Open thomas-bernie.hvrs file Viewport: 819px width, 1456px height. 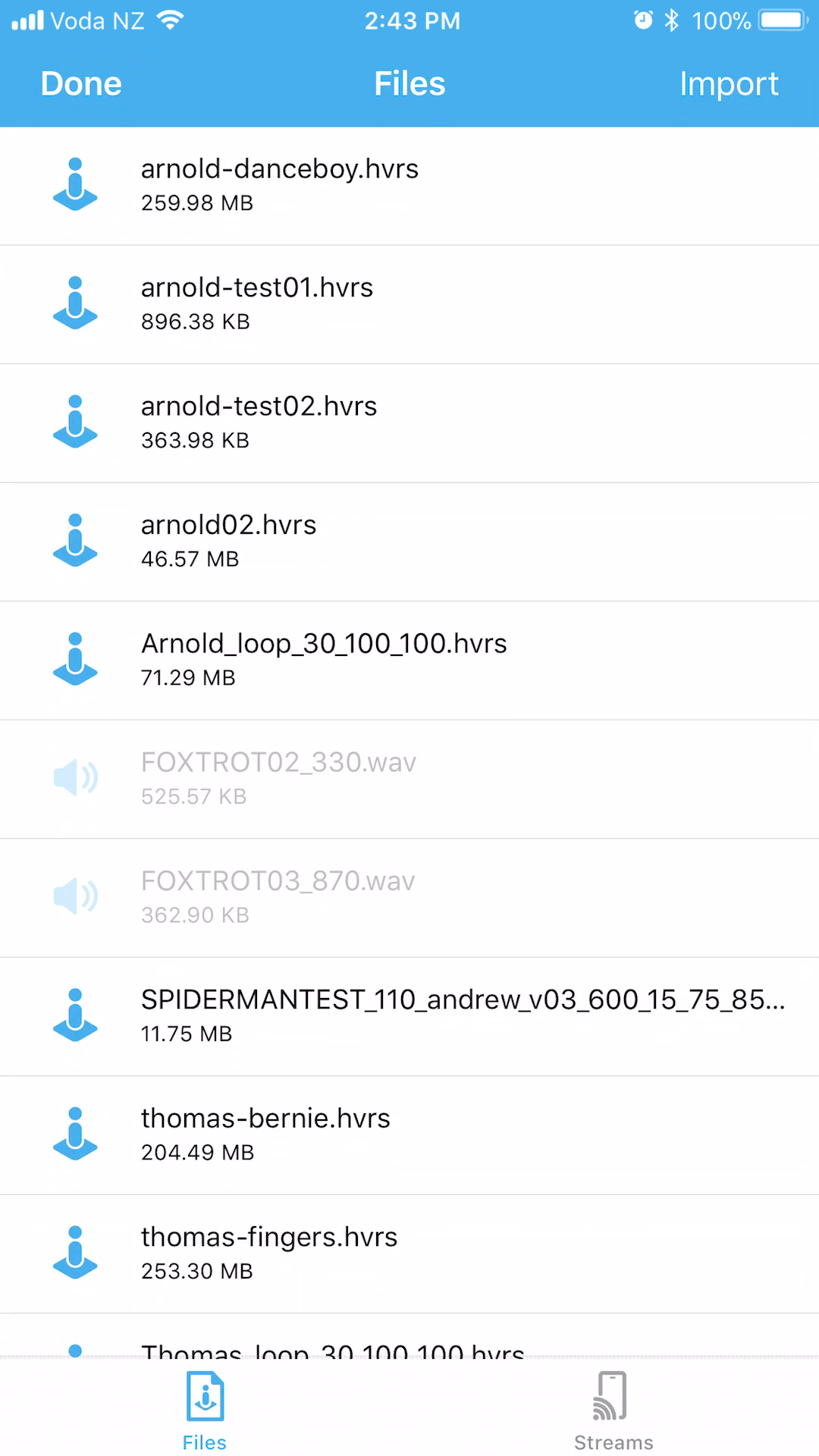tap(409, 1135)
